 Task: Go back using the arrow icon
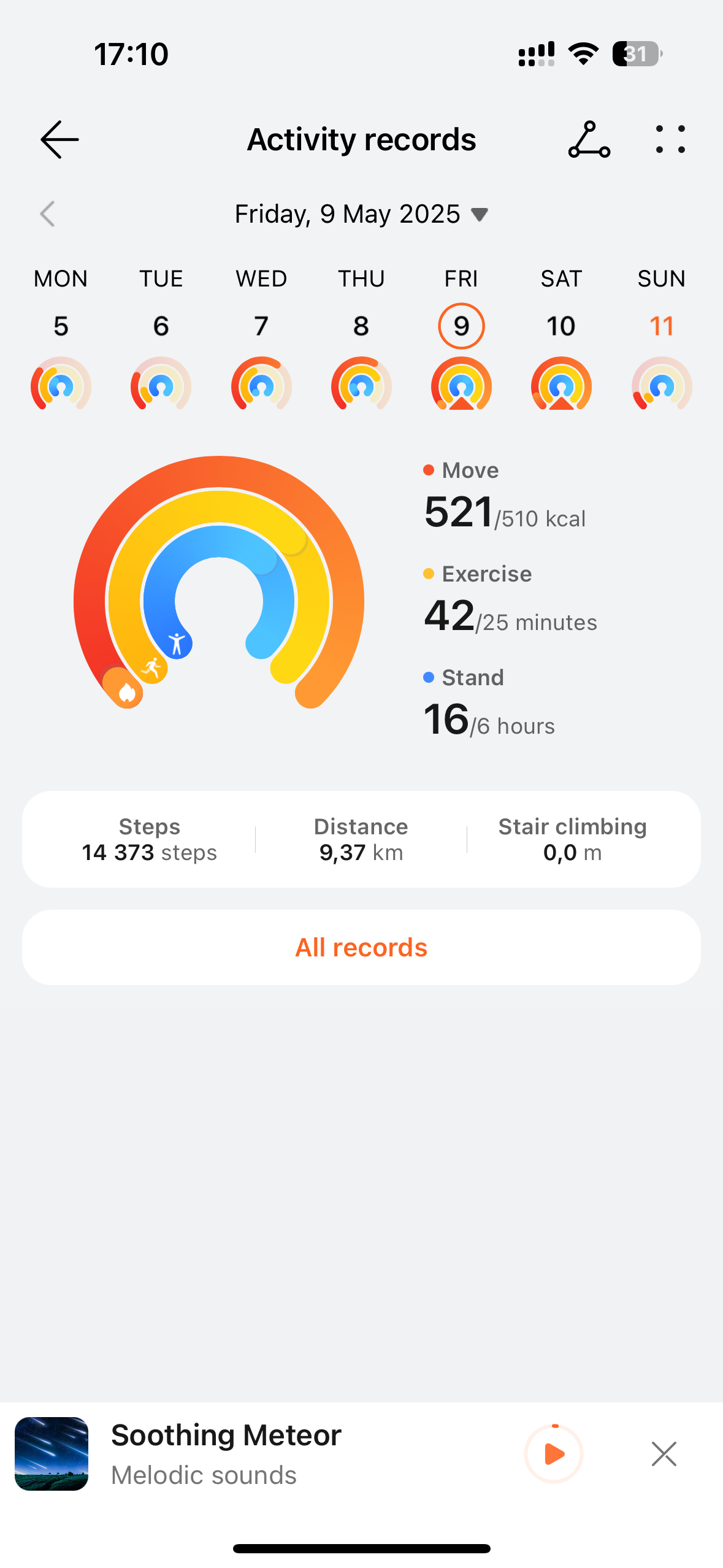[59, 140]
